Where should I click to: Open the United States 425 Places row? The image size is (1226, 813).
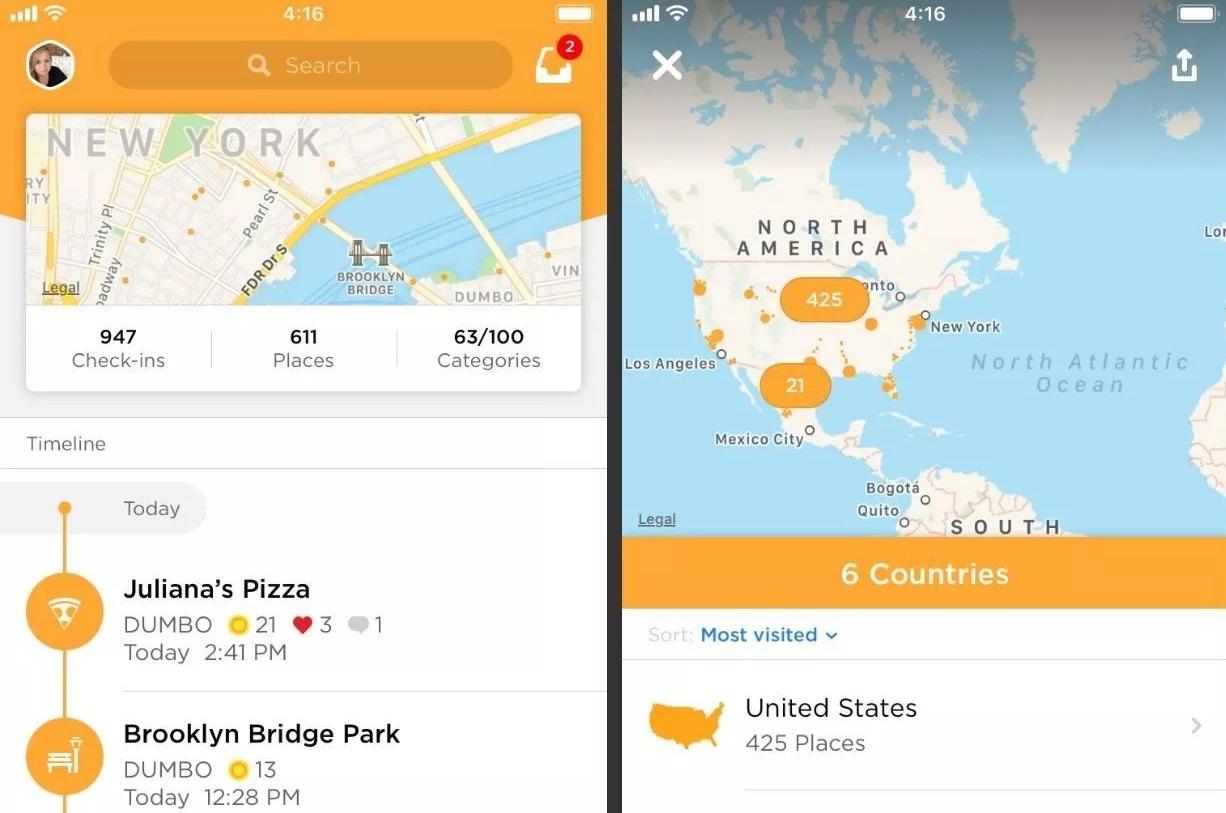point(923,725)
